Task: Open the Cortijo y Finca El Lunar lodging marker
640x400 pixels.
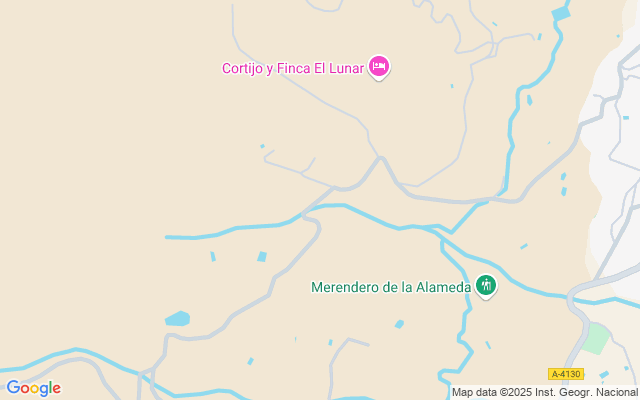Action: click(379, 67)
